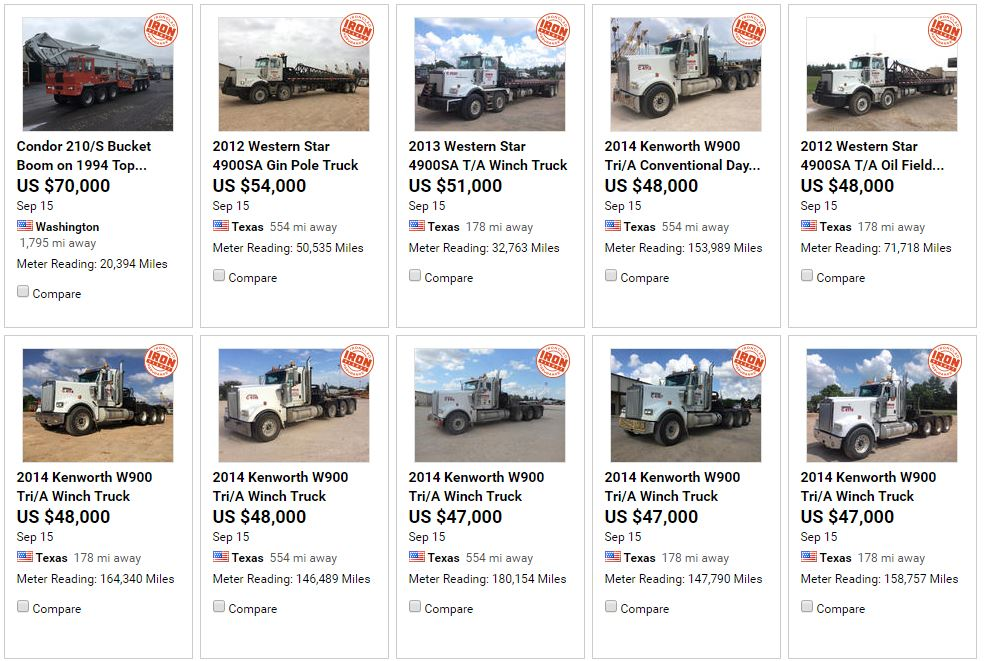Check Compare for the Condor 210/S Bucket Boom
Image resolution: width=986 pixels, height=661 pixels.
(23, 292)
